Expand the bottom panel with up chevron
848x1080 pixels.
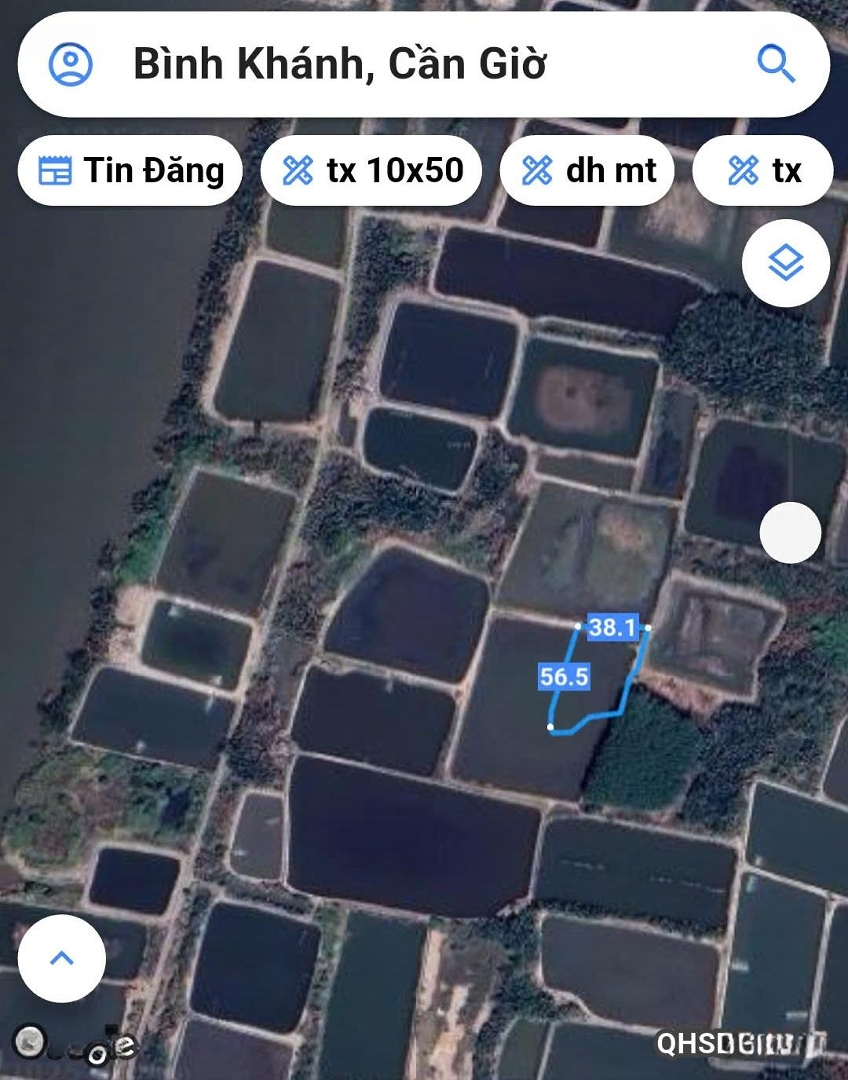(x=62, y=958)
